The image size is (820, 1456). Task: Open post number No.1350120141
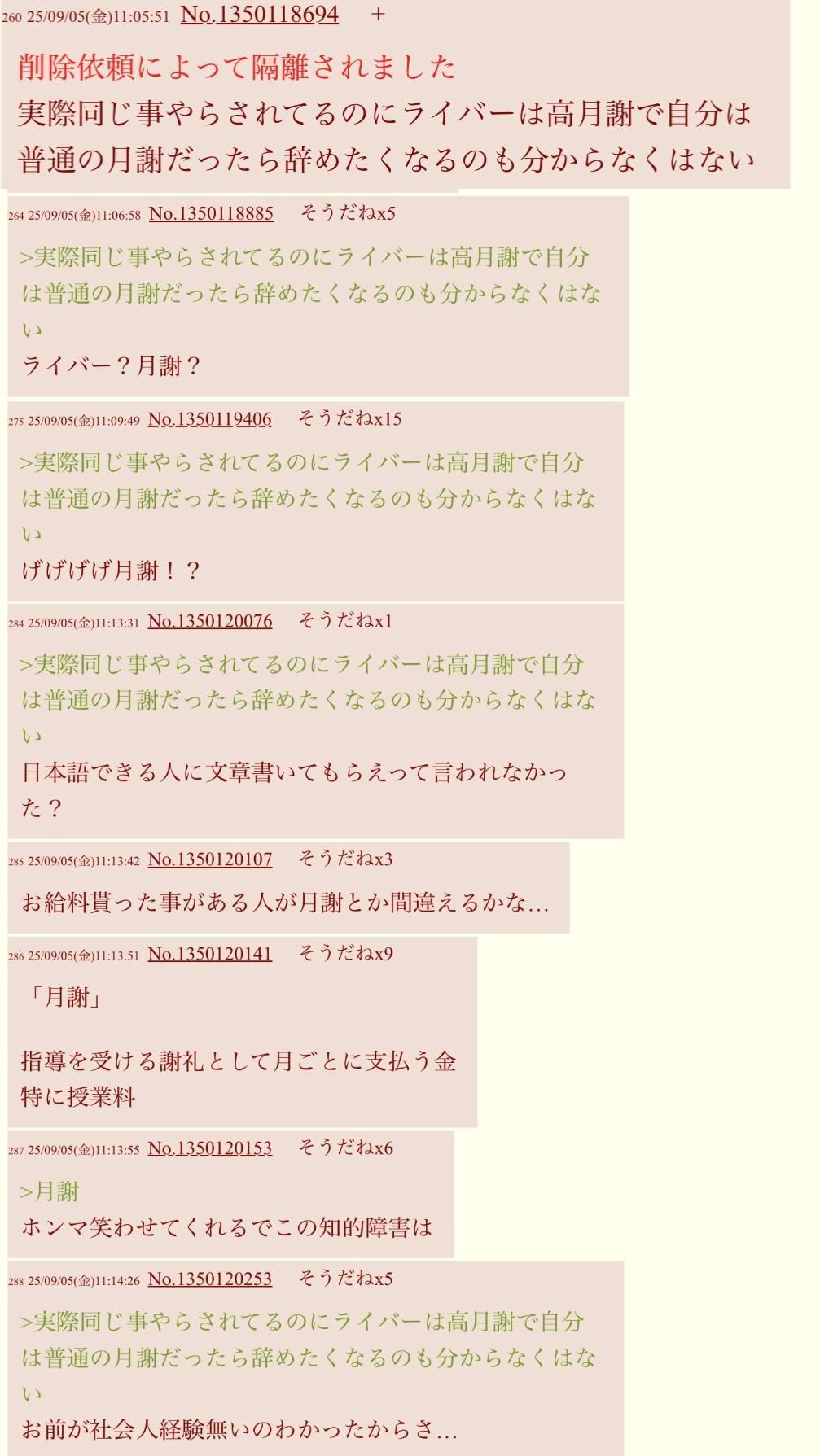click(209, 954)
